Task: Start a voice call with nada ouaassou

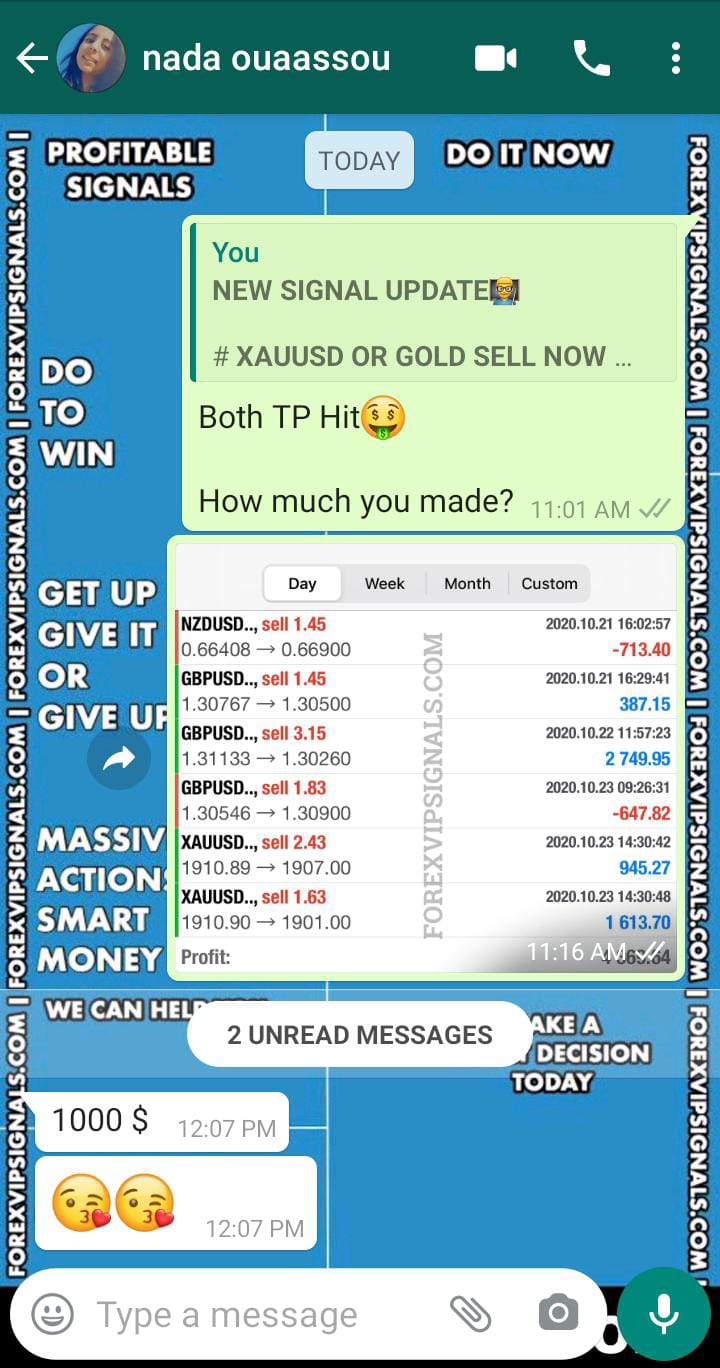Action: pos(591,59)
